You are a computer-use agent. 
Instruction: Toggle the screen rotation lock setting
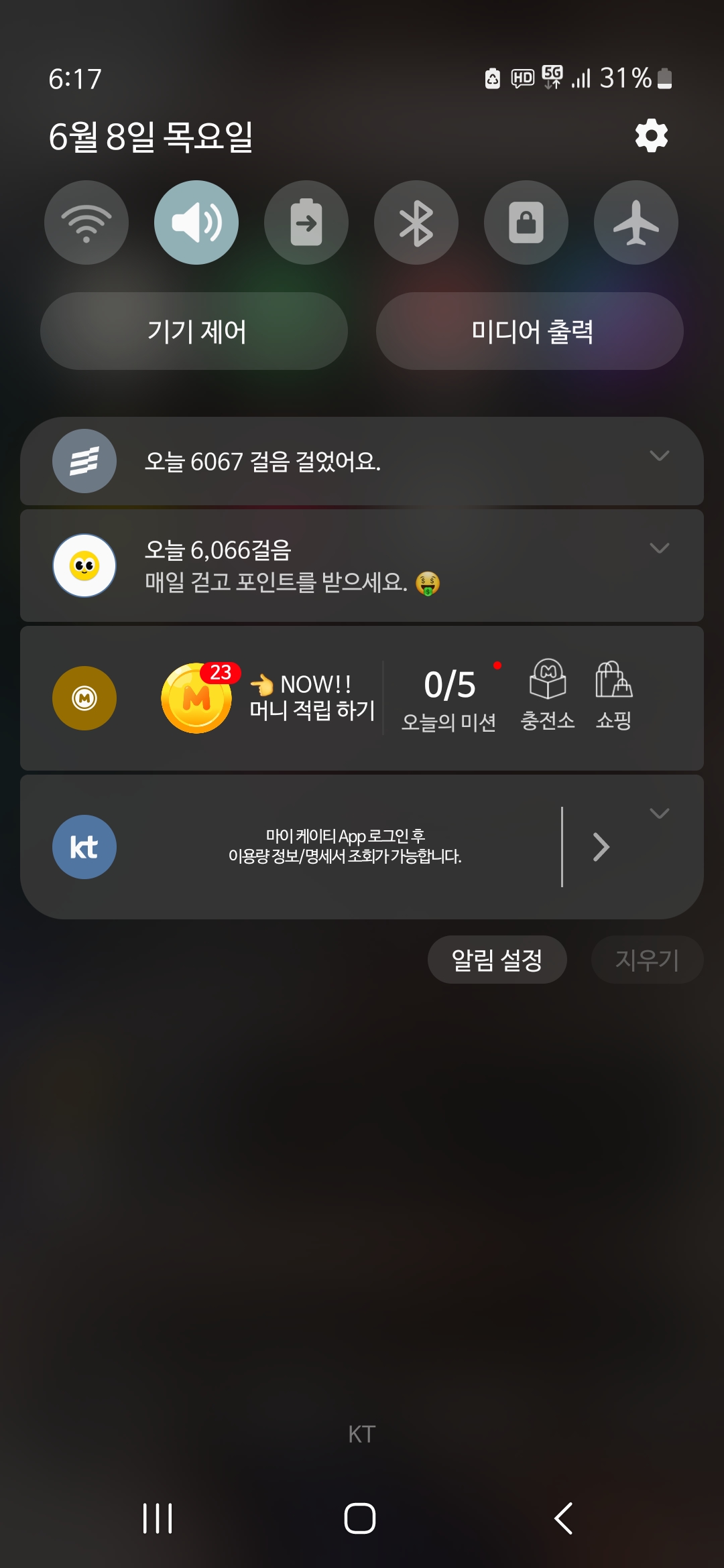pos(526,222)
